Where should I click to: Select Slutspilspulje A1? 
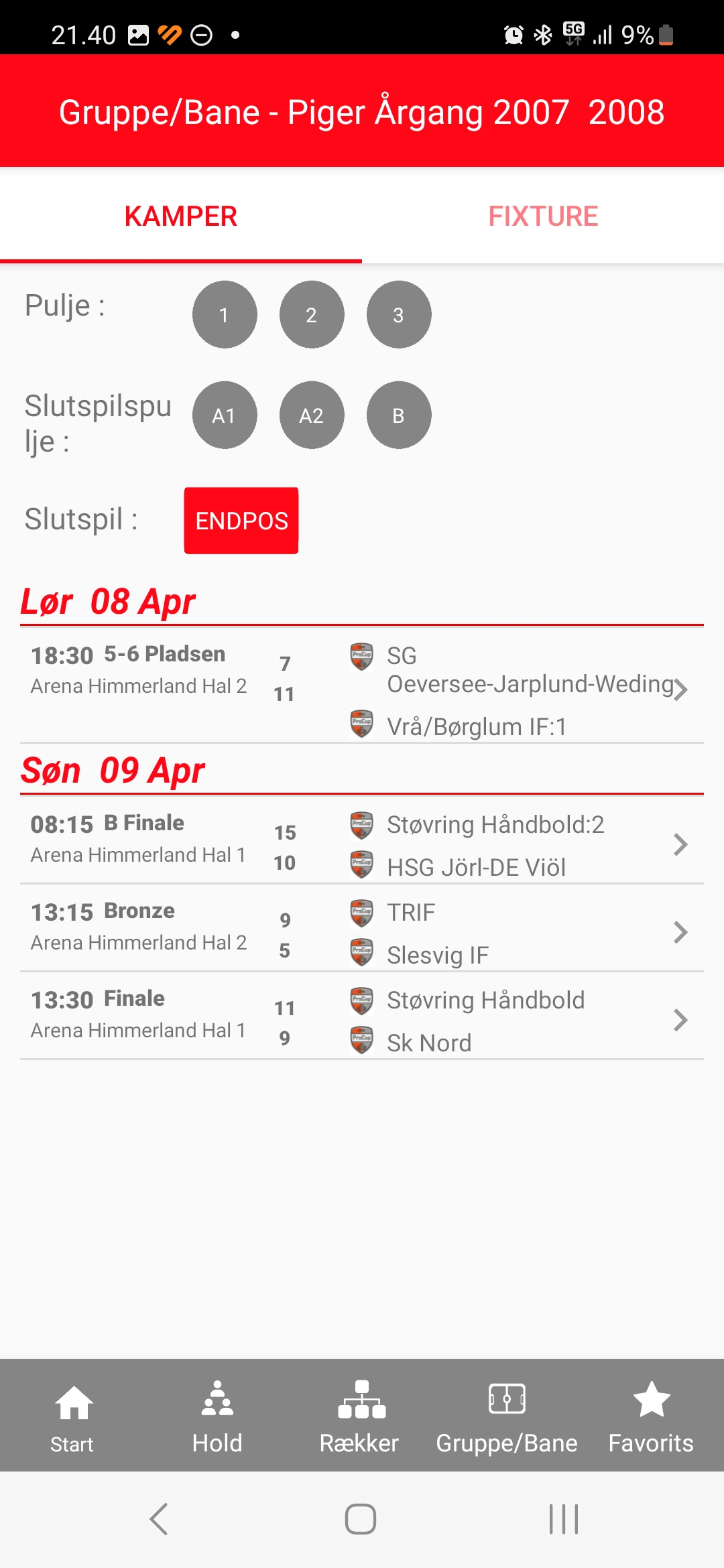coord(225,415)
